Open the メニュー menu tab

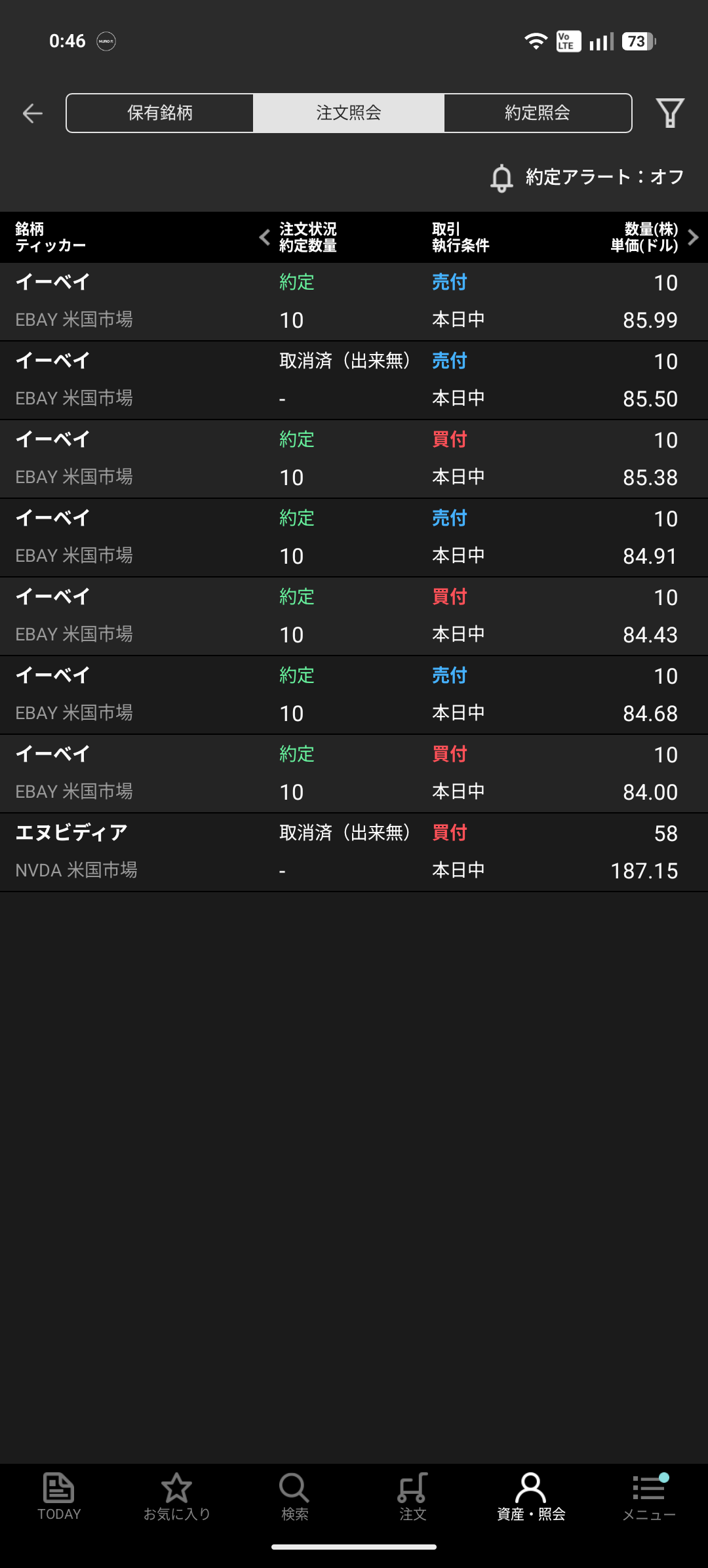click(x=649, y=1497)
